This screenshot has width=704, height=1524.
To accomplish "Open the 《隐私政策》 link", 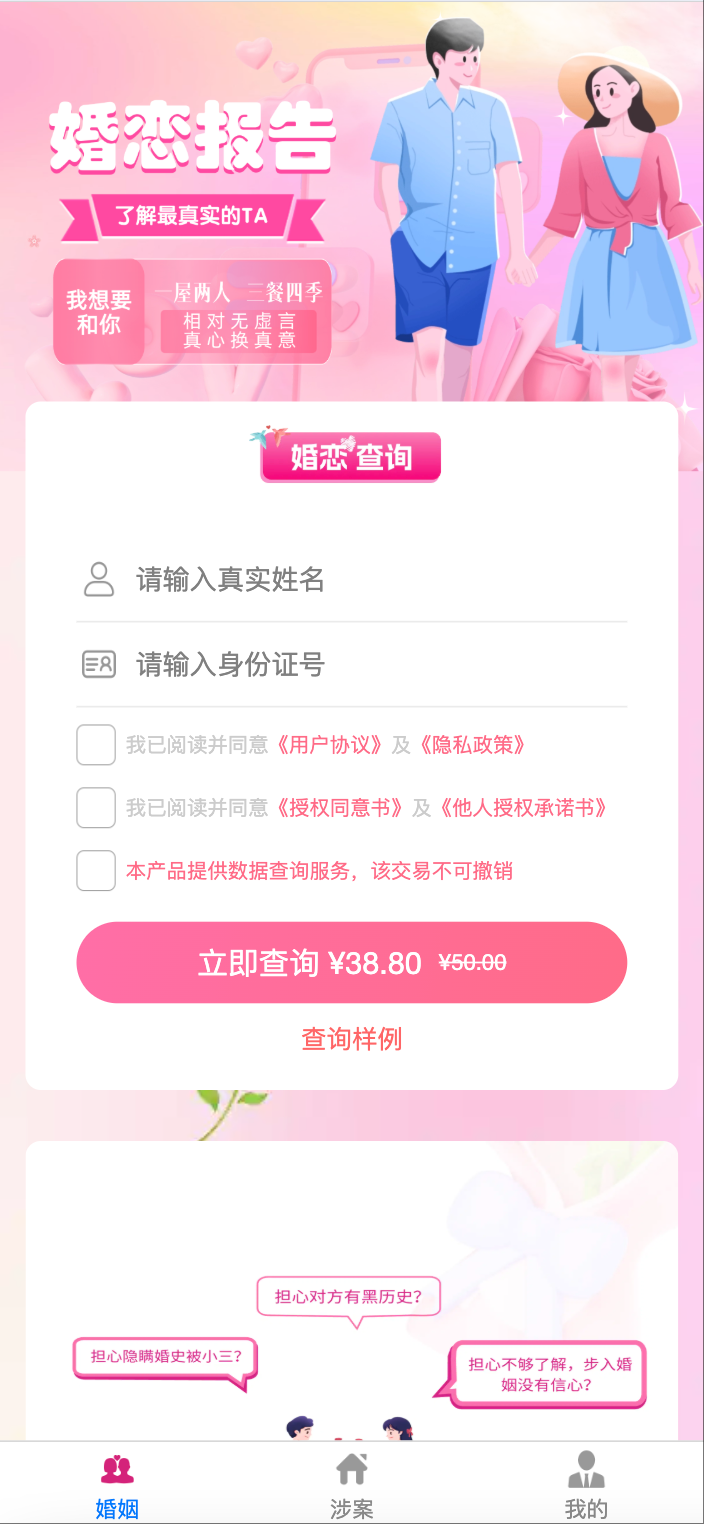I will tap(472, 745).
